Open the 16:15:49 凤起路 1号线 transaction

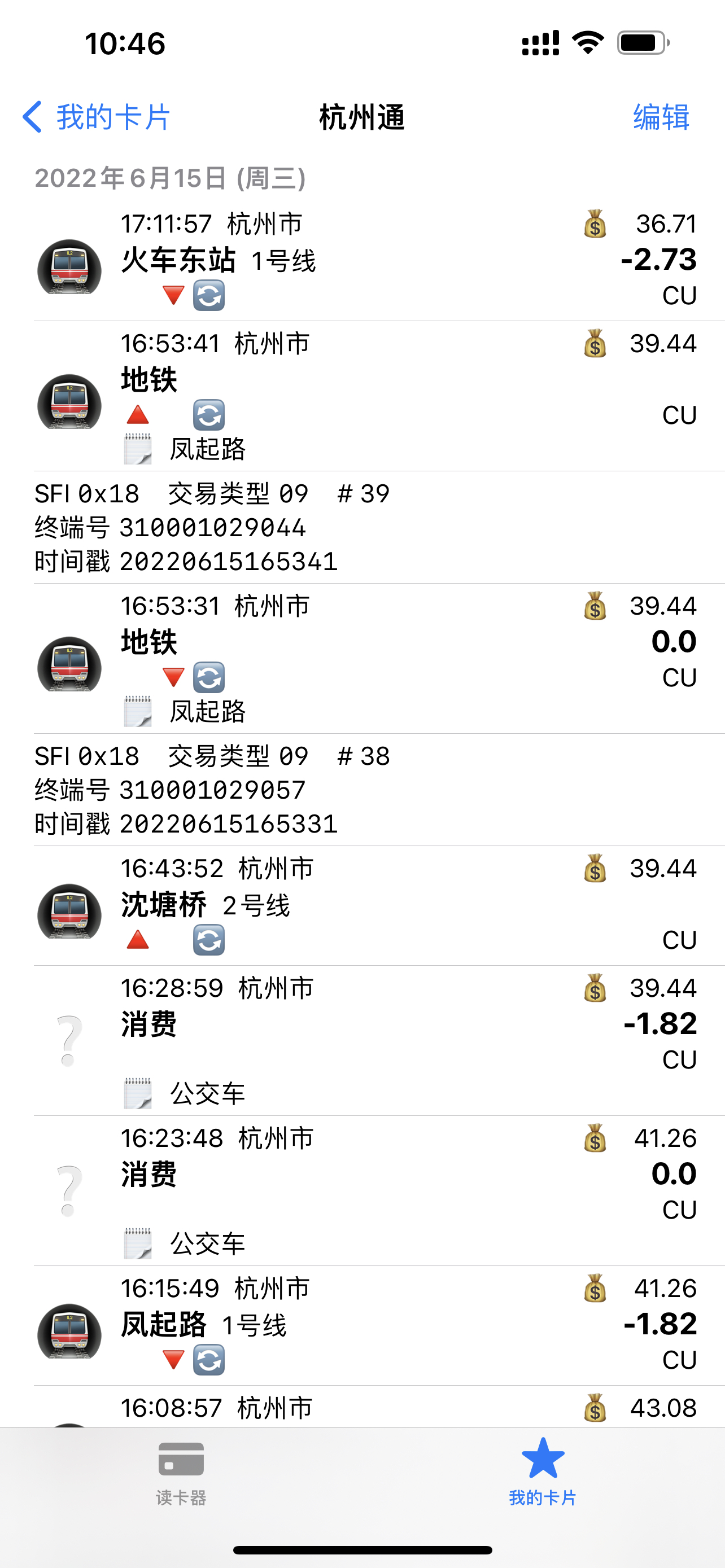365,1325
